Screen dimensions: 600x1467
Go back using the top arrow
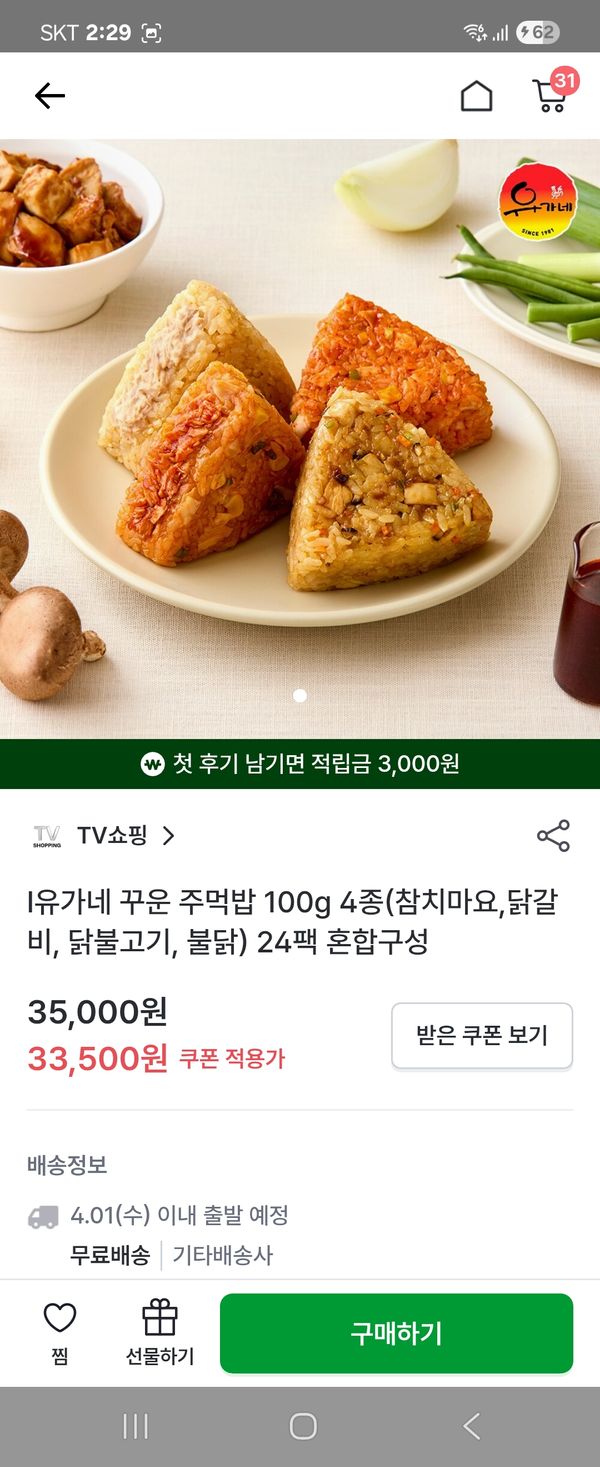coord(49,96)
